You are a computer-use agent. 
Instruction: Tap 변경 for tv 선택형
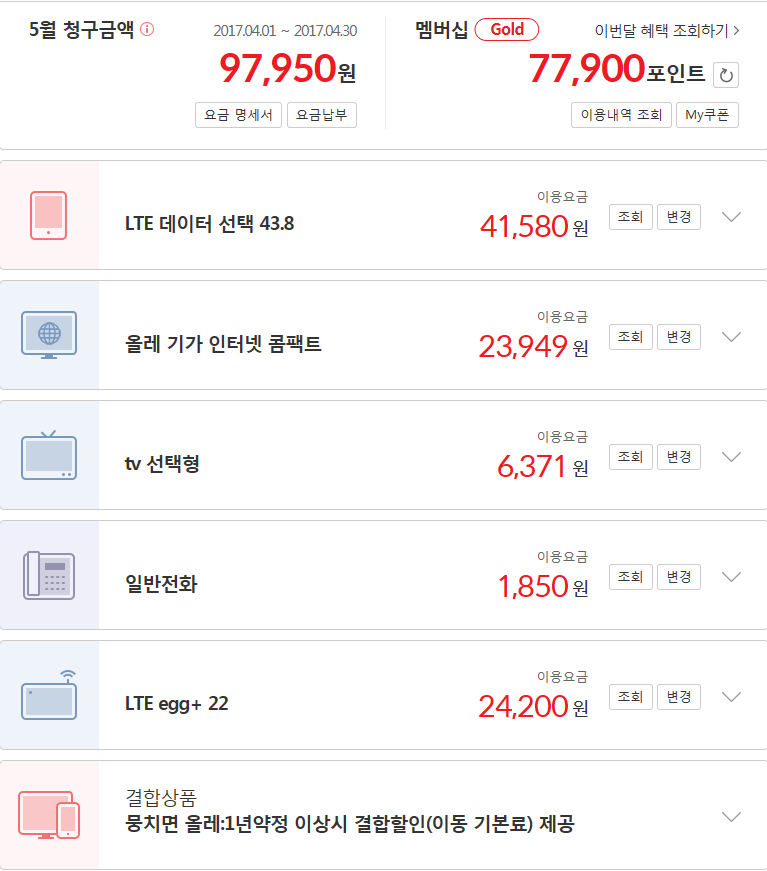click(679, 457)
